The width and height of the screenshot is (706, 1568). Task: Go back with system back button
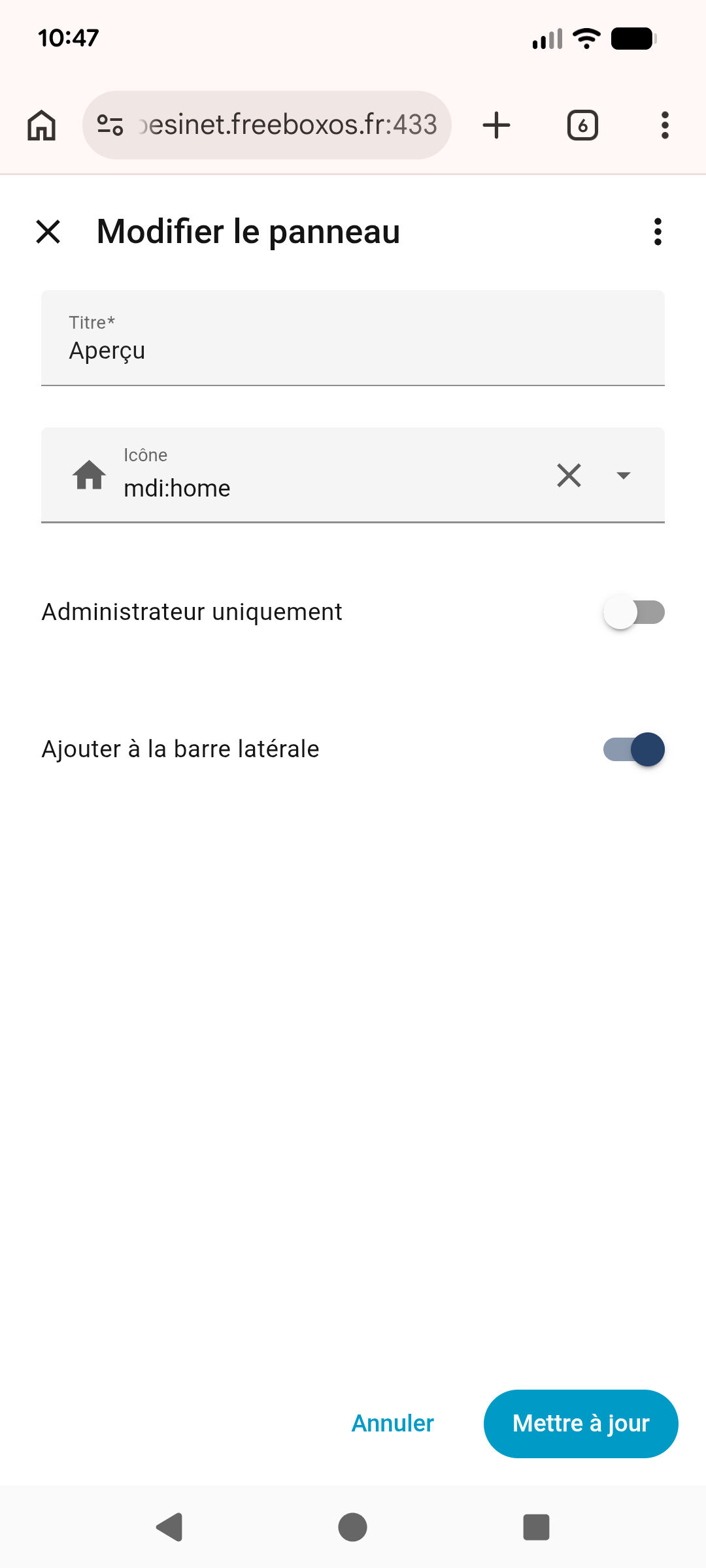click(170, 1527)
